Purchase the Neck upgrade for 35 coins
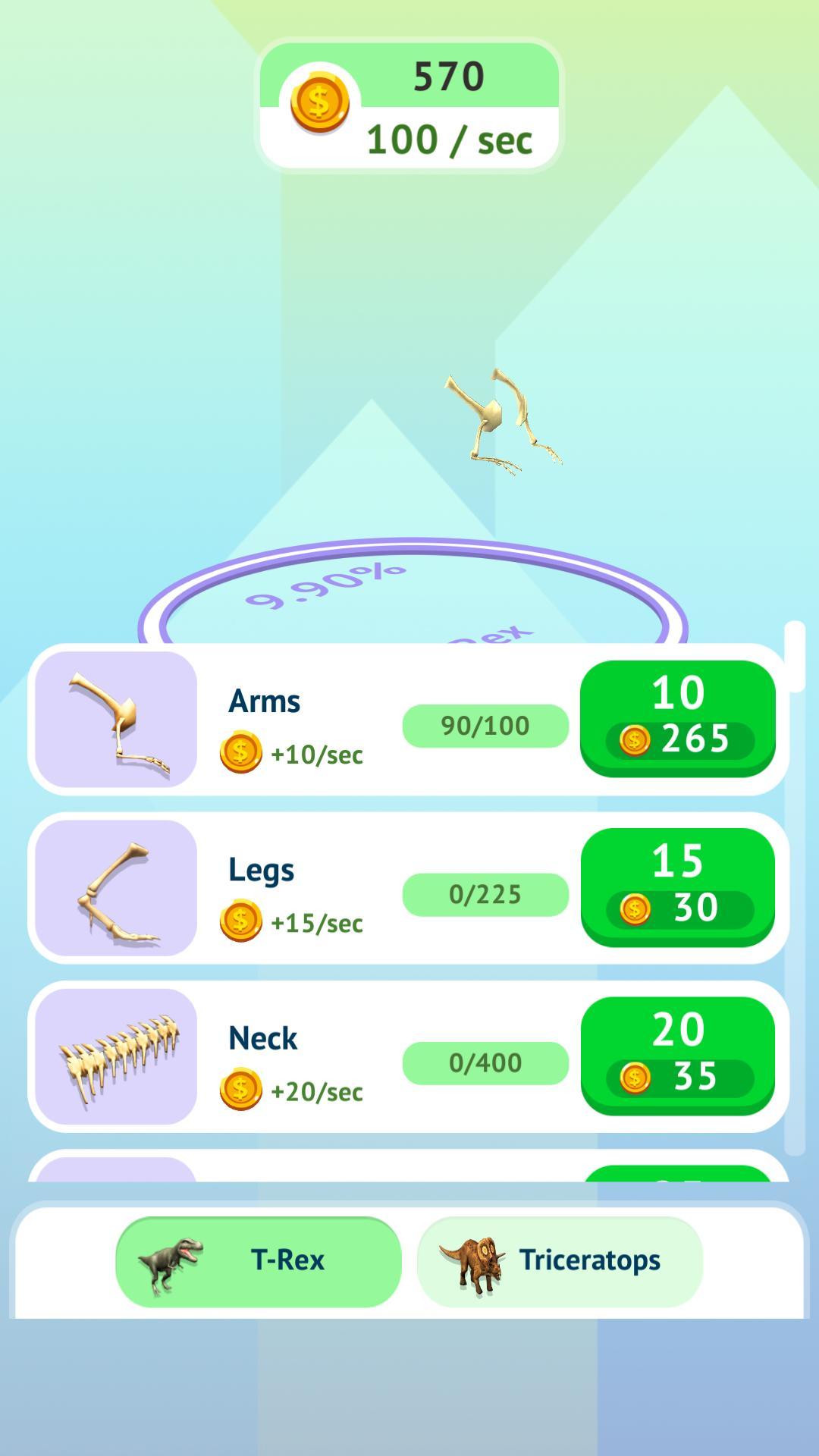Viewport: 819px width, 1456px height. pos(677,1054)
